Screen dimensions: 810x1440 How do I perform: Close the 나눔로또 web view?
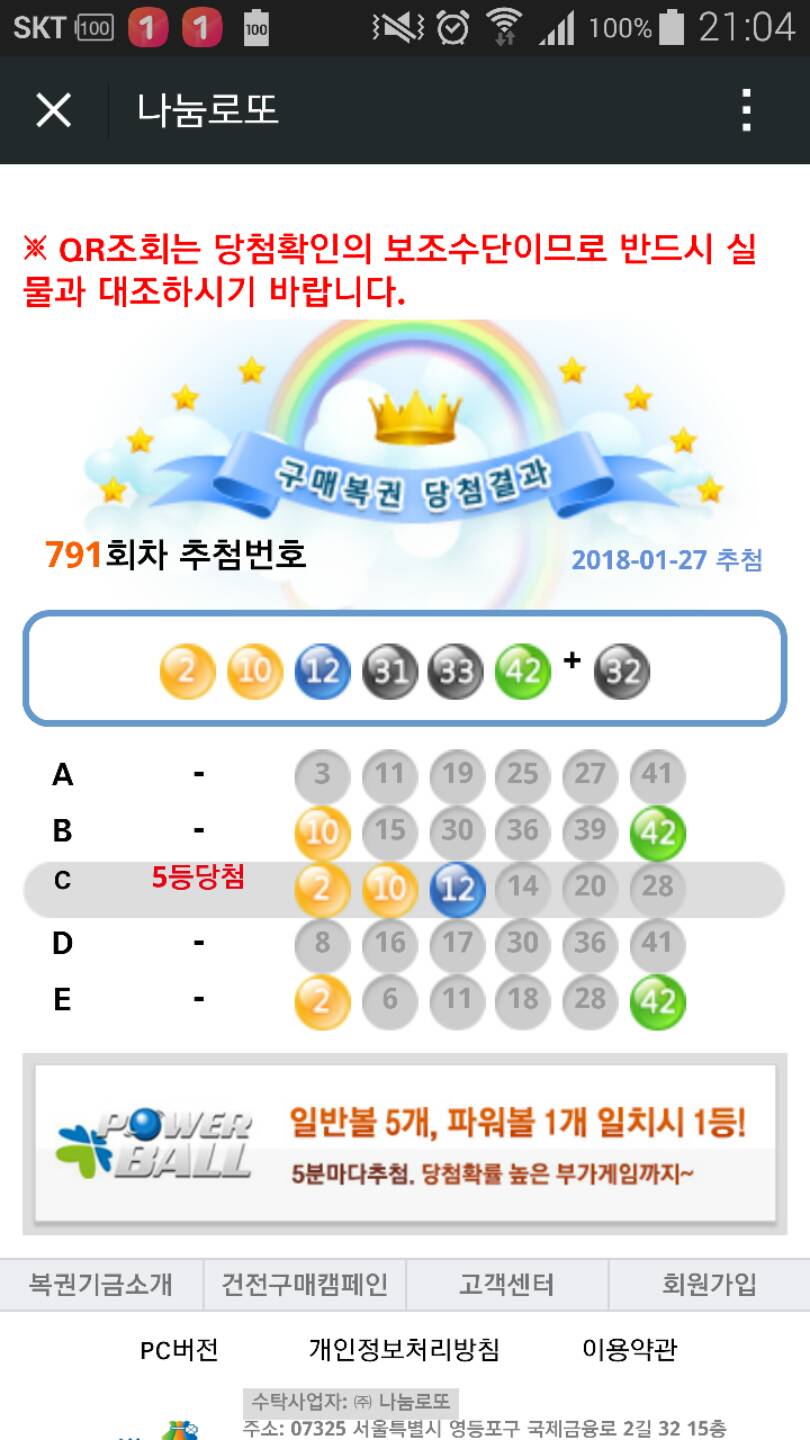click(54, 110)
